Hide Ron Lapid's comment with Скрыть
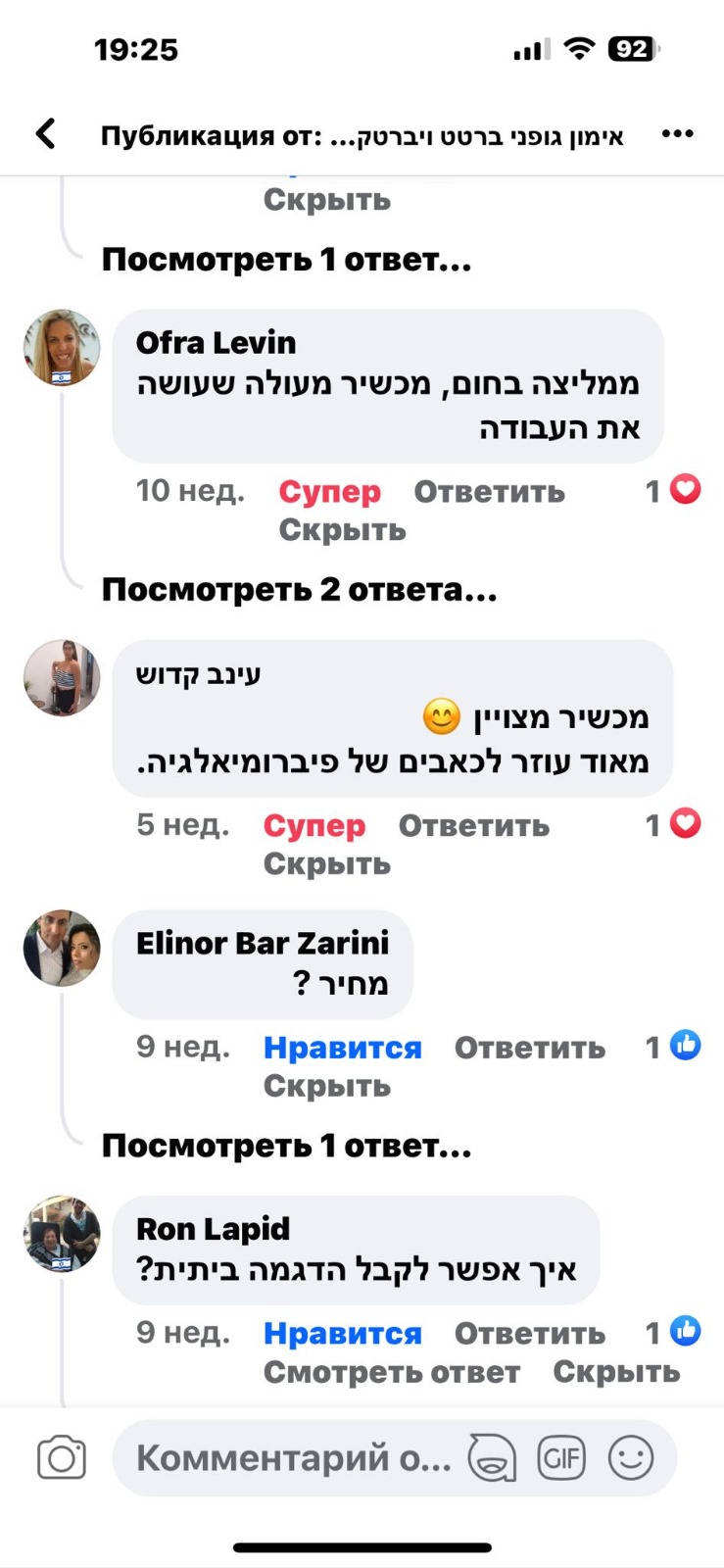The width and height of the screenshot is (724, 1568). click(x=616, y=1372)
